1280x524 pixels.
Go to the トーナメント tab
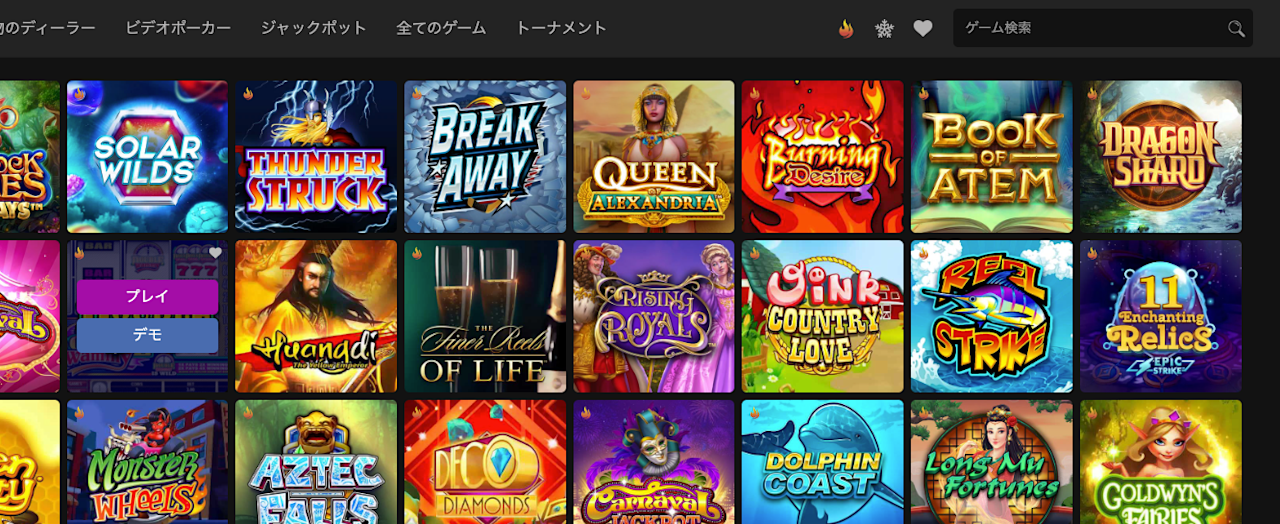pos(561,28)
